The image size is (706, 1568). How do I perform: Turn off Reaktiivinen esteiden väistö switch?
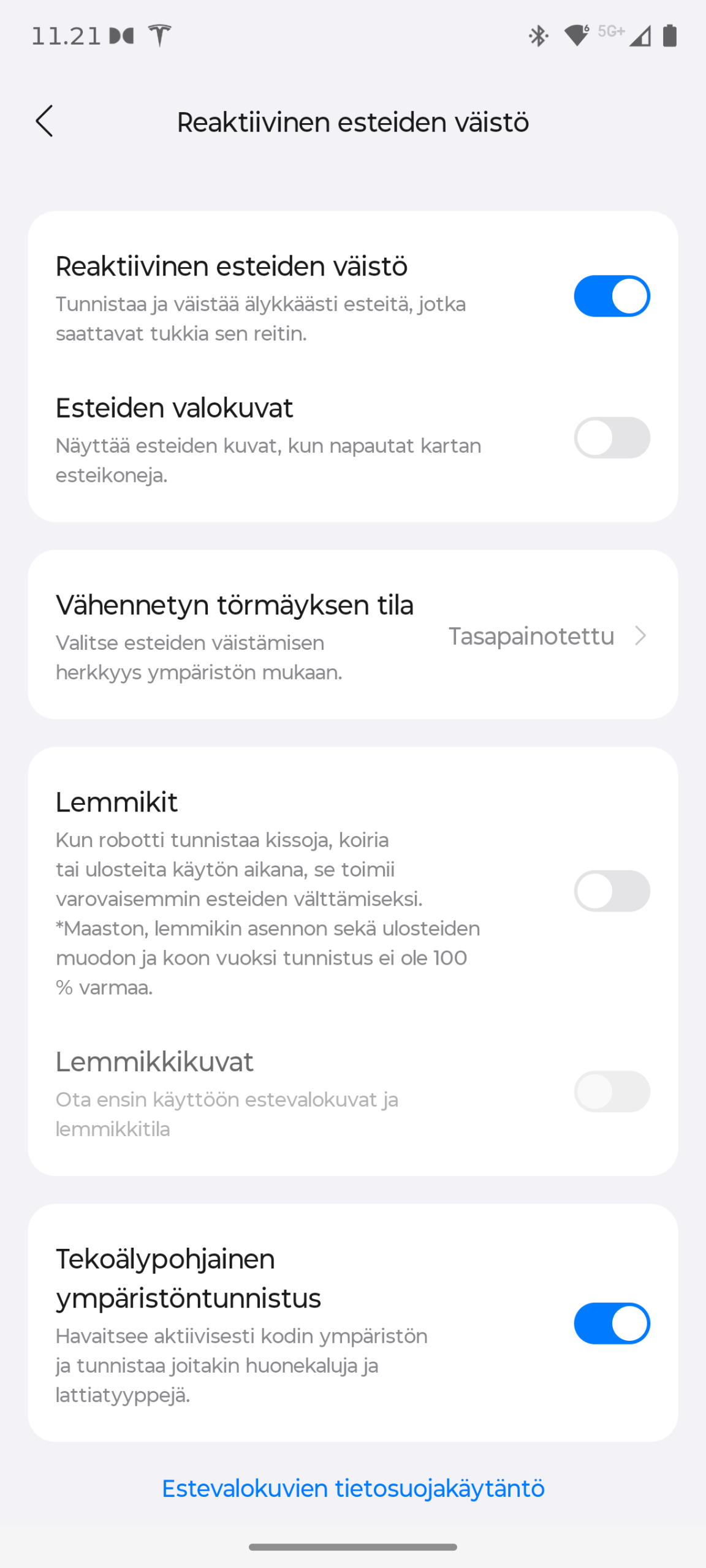point(611,296)
